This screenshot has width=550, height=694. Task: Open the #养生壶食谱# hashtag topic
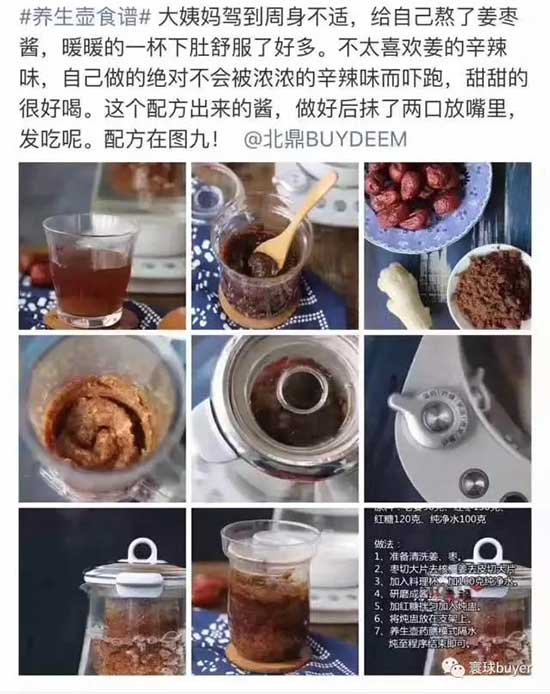tap(85, 18)
